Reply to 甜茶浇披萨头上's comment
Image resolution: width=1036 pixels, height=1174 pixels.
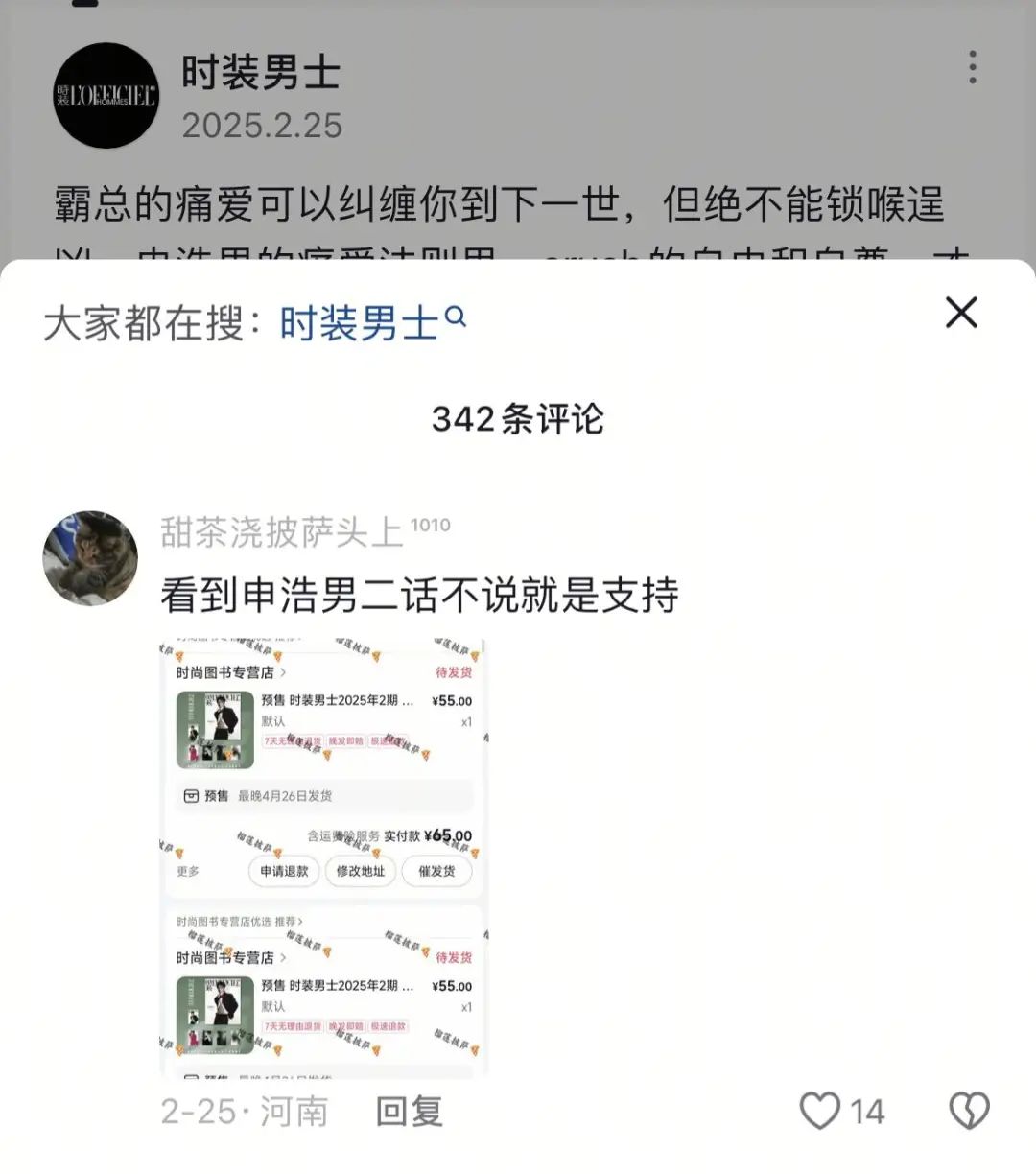(x=410, y=1112)
